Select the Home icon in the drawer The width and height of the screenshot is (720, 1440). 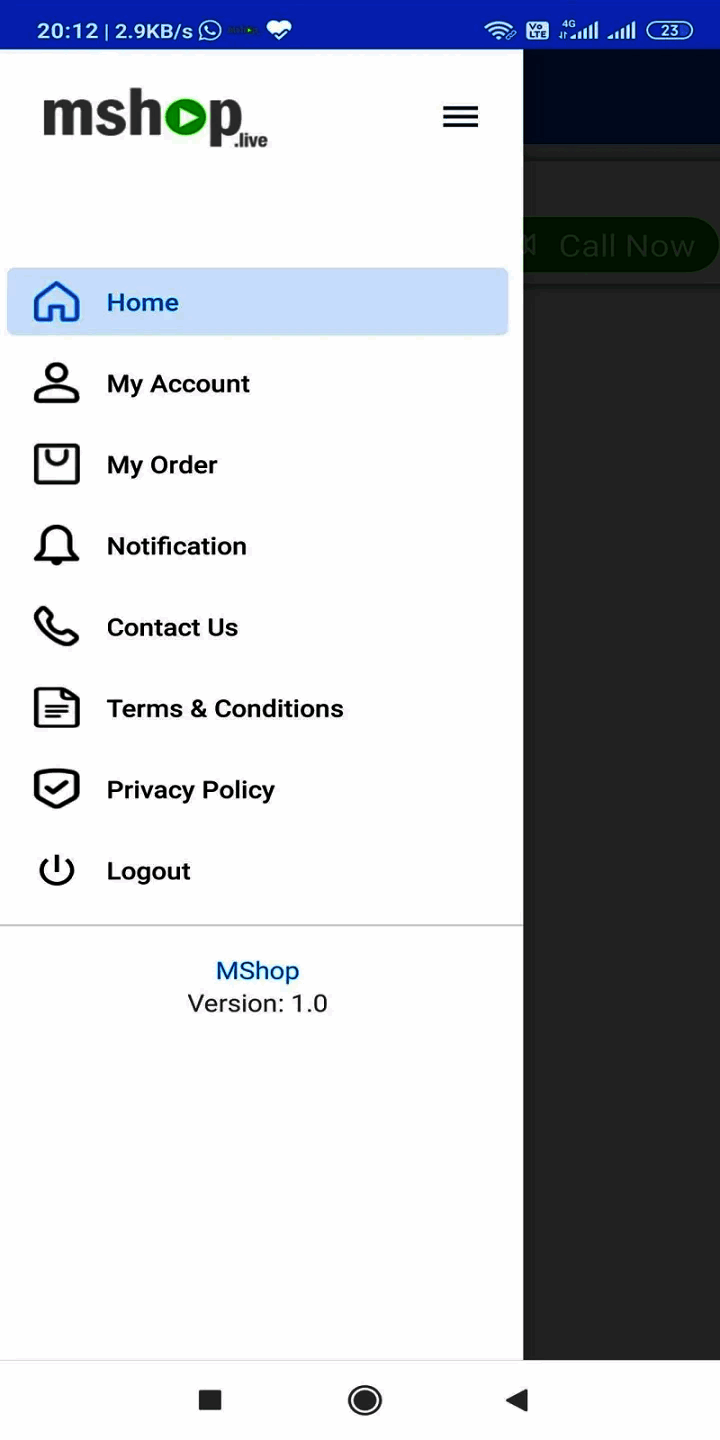57,301
